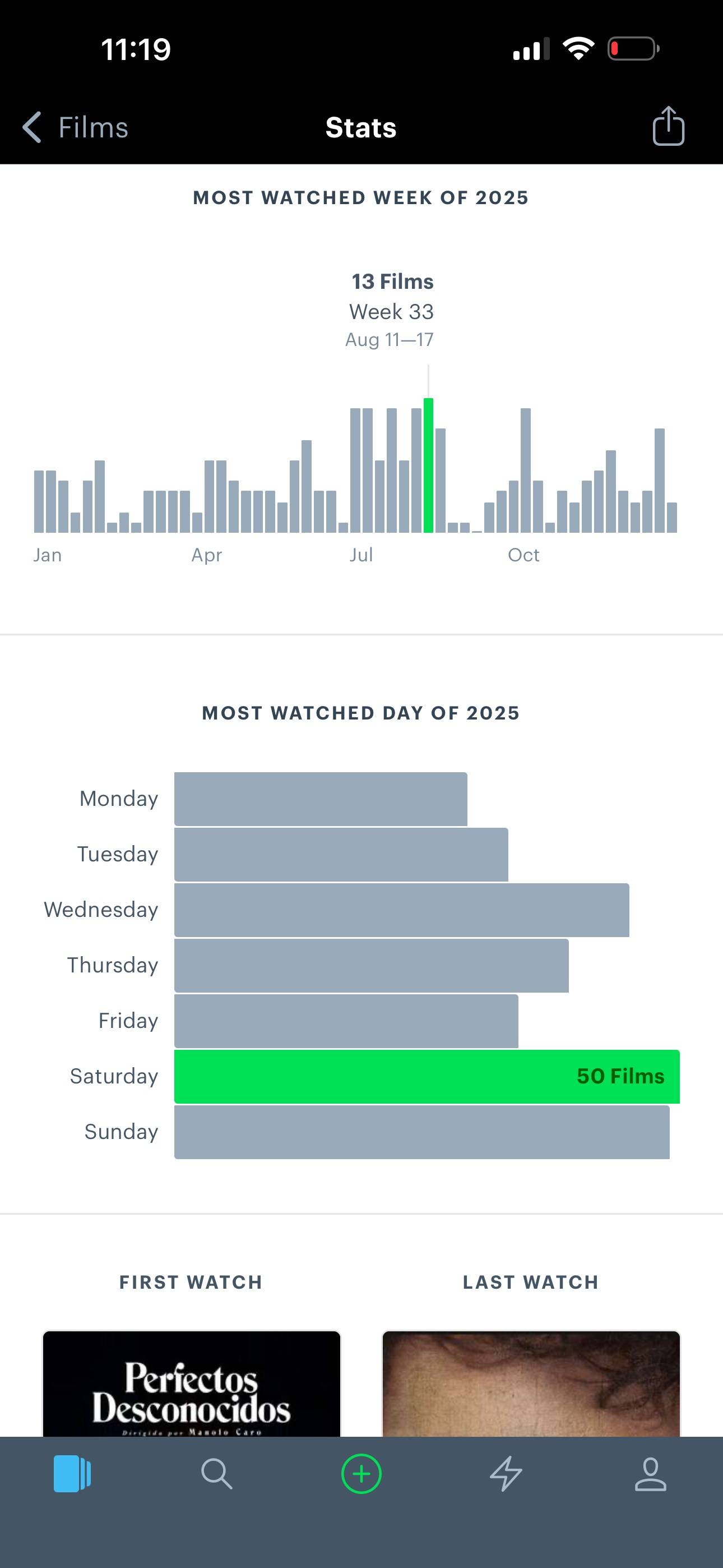Open the last watch film poster

[531, 1383]
